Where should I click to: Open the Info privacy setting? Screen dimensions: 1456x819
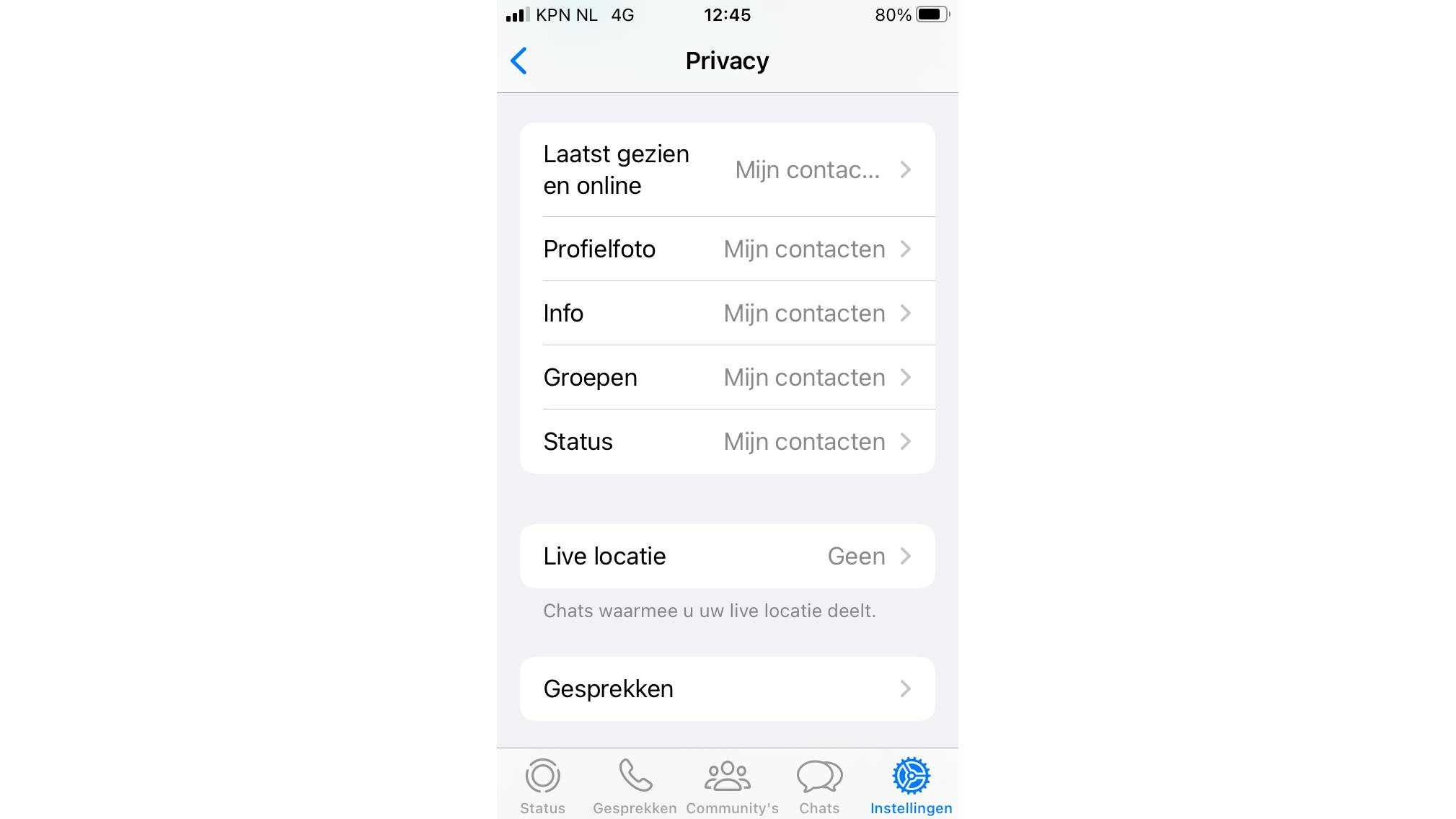coord(727,313)
